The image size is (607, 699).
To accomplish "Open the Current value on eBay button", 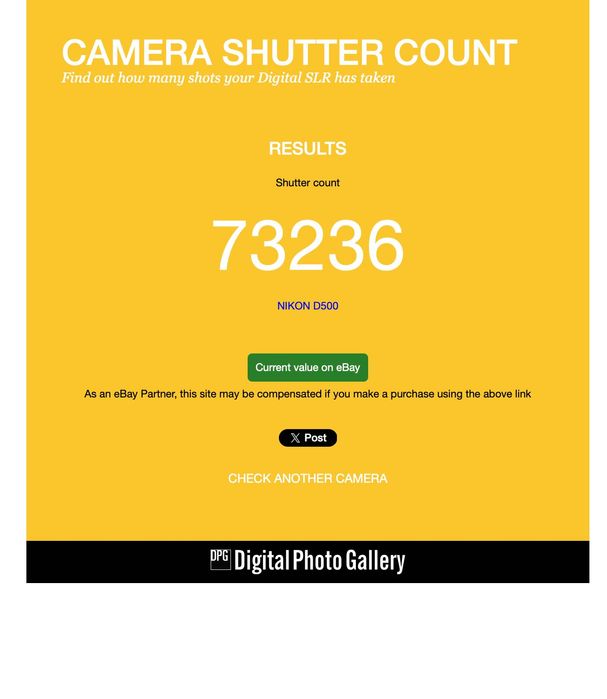I will click(x=307, y=367).
